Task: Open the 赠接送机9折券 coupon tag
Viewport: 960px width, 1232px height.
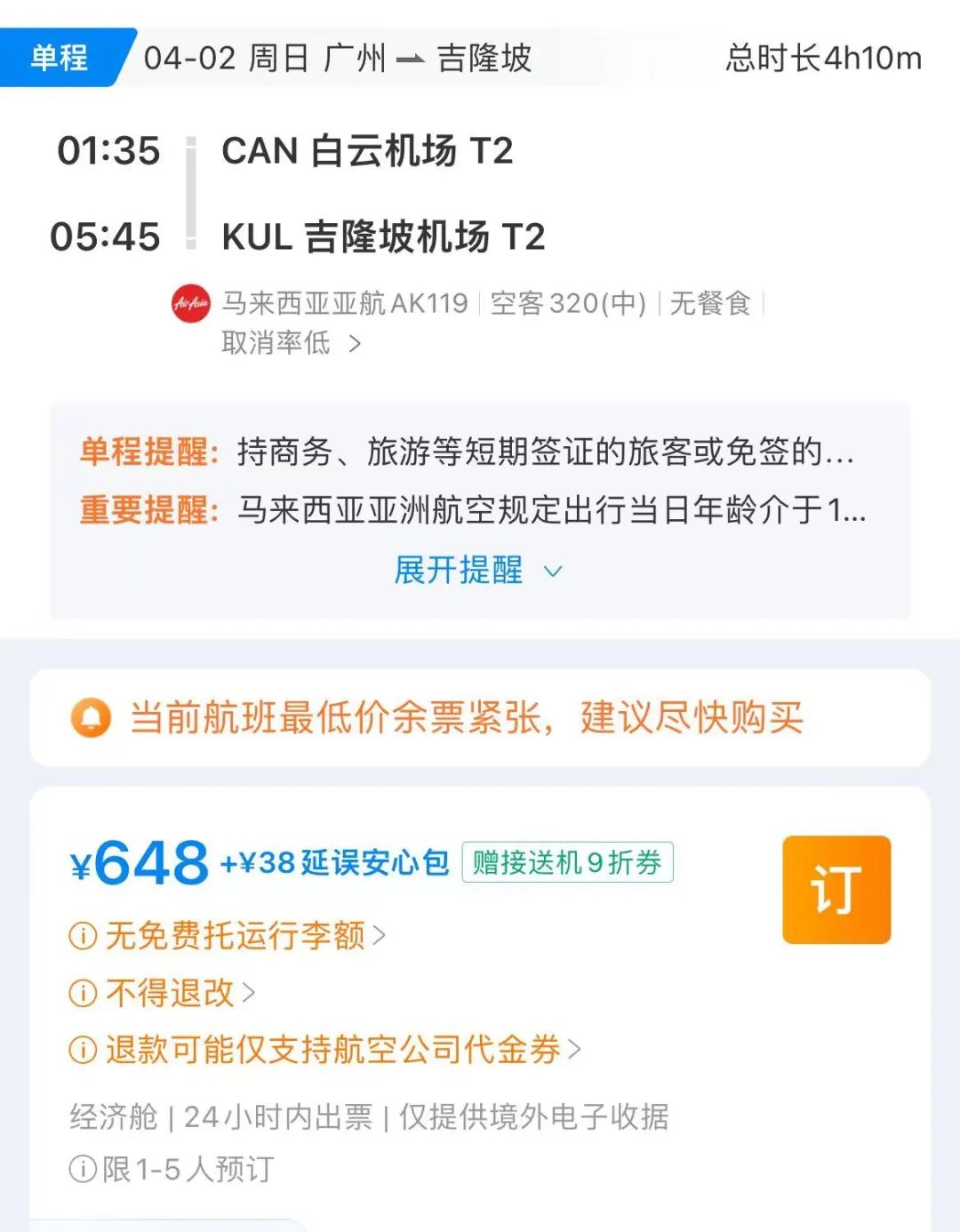Action: 567,862
